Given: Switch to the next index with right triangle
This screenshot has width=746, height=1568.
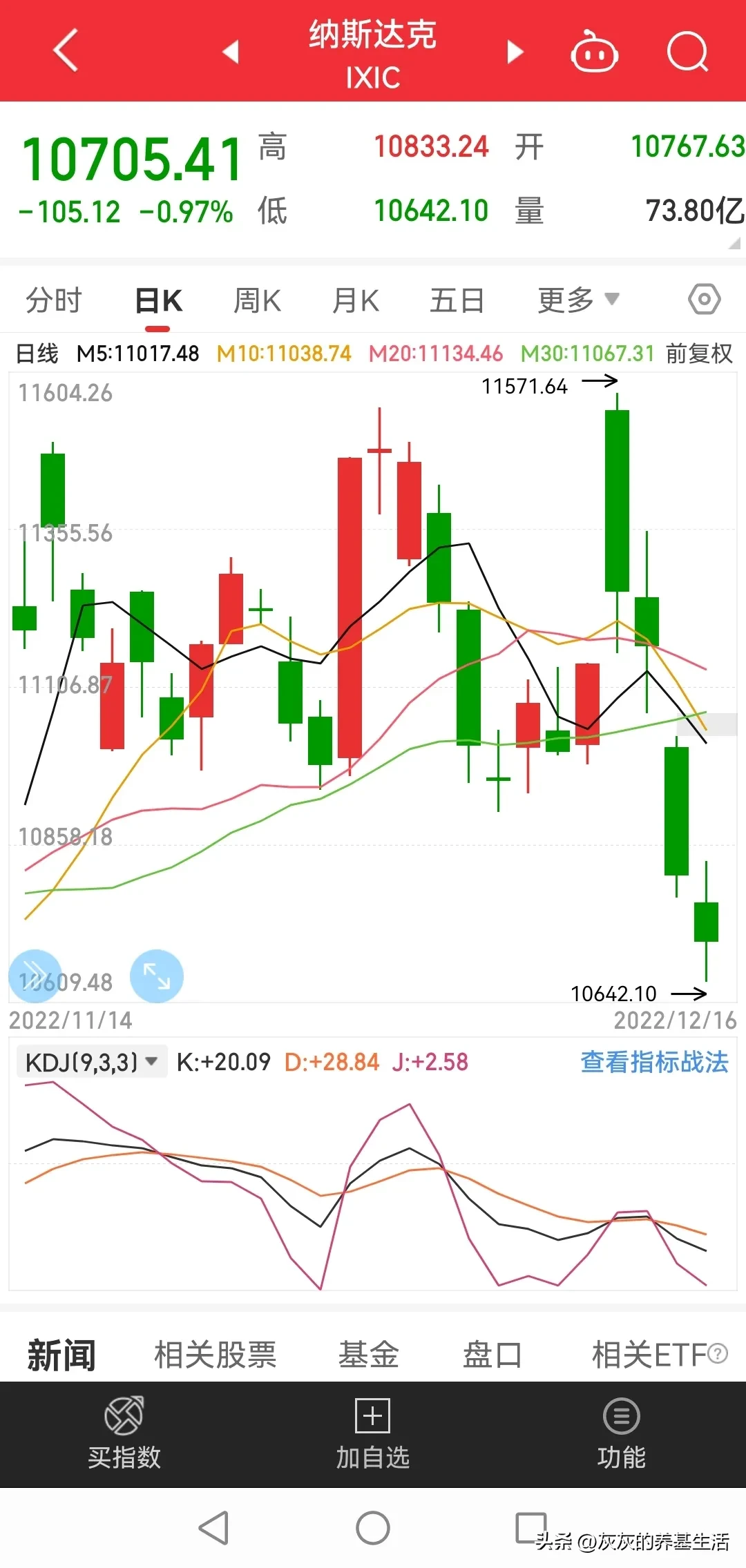Looking at the screenshot, I should pyautogui.click(x=515, y=51).
